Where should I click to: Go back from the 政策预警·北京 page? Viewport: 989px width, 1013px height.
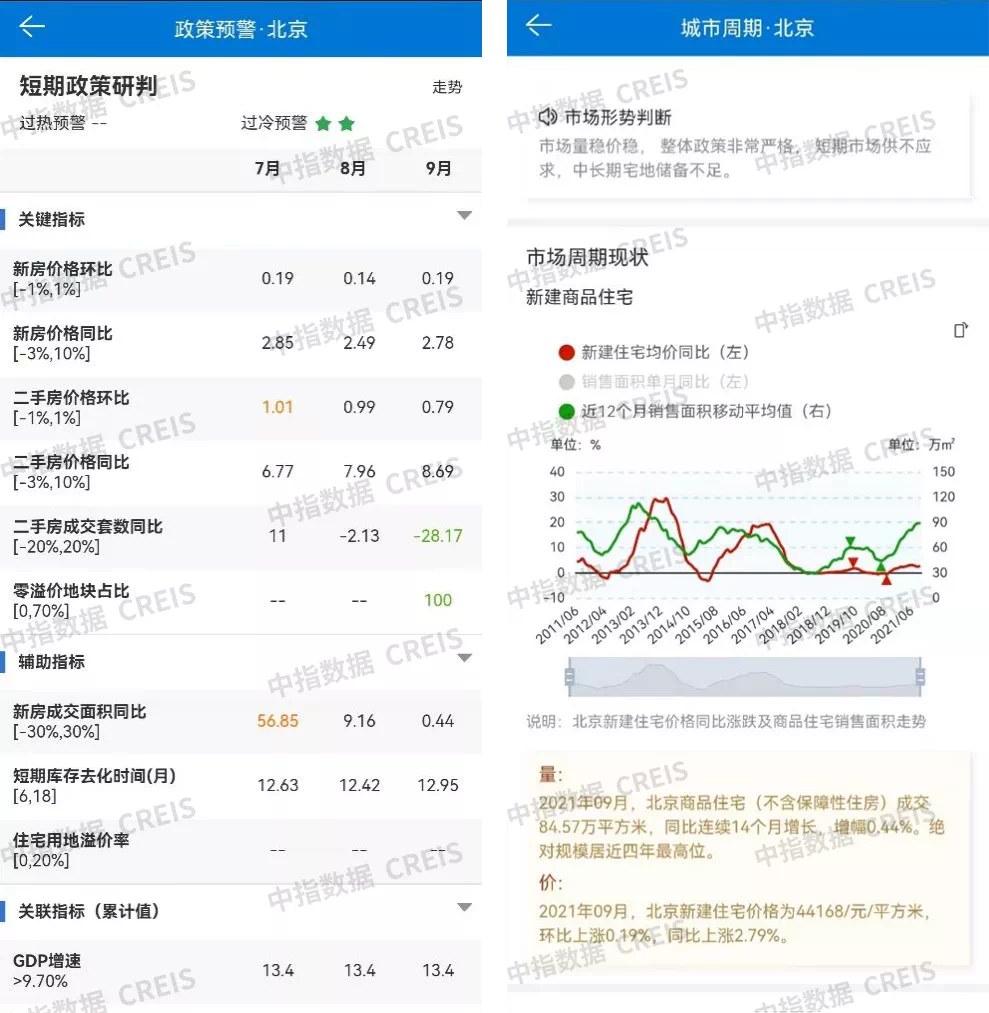tap(32, 27)
